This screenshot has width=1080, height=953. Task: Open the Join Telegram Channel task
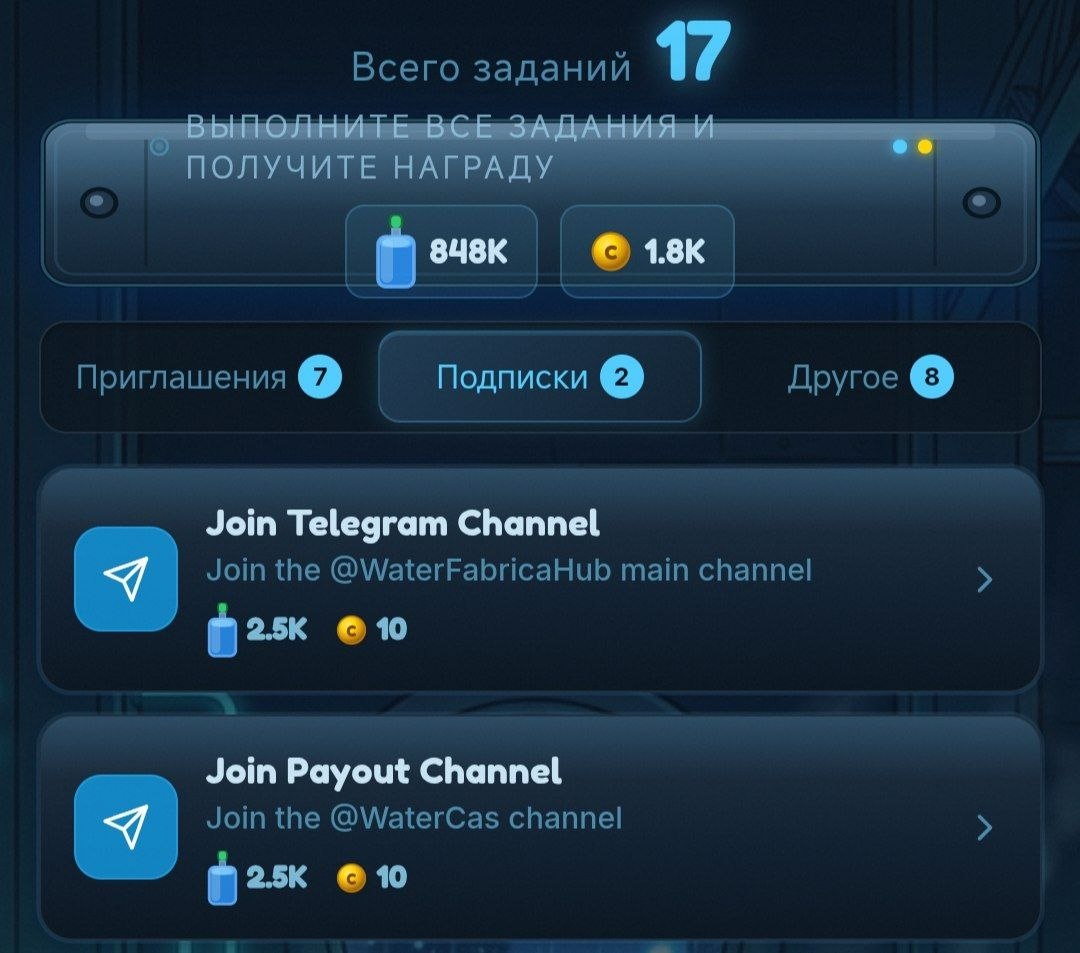540,579
